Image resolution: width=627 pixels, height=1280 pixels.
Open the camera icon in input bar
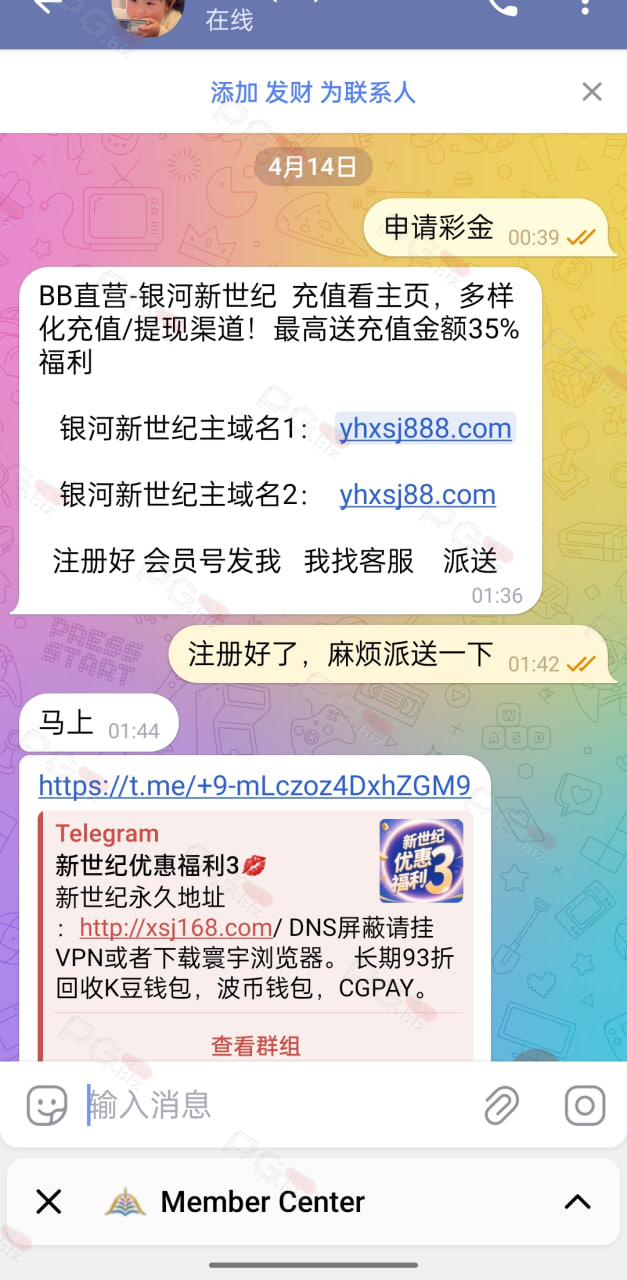(x=585, y=1105)
